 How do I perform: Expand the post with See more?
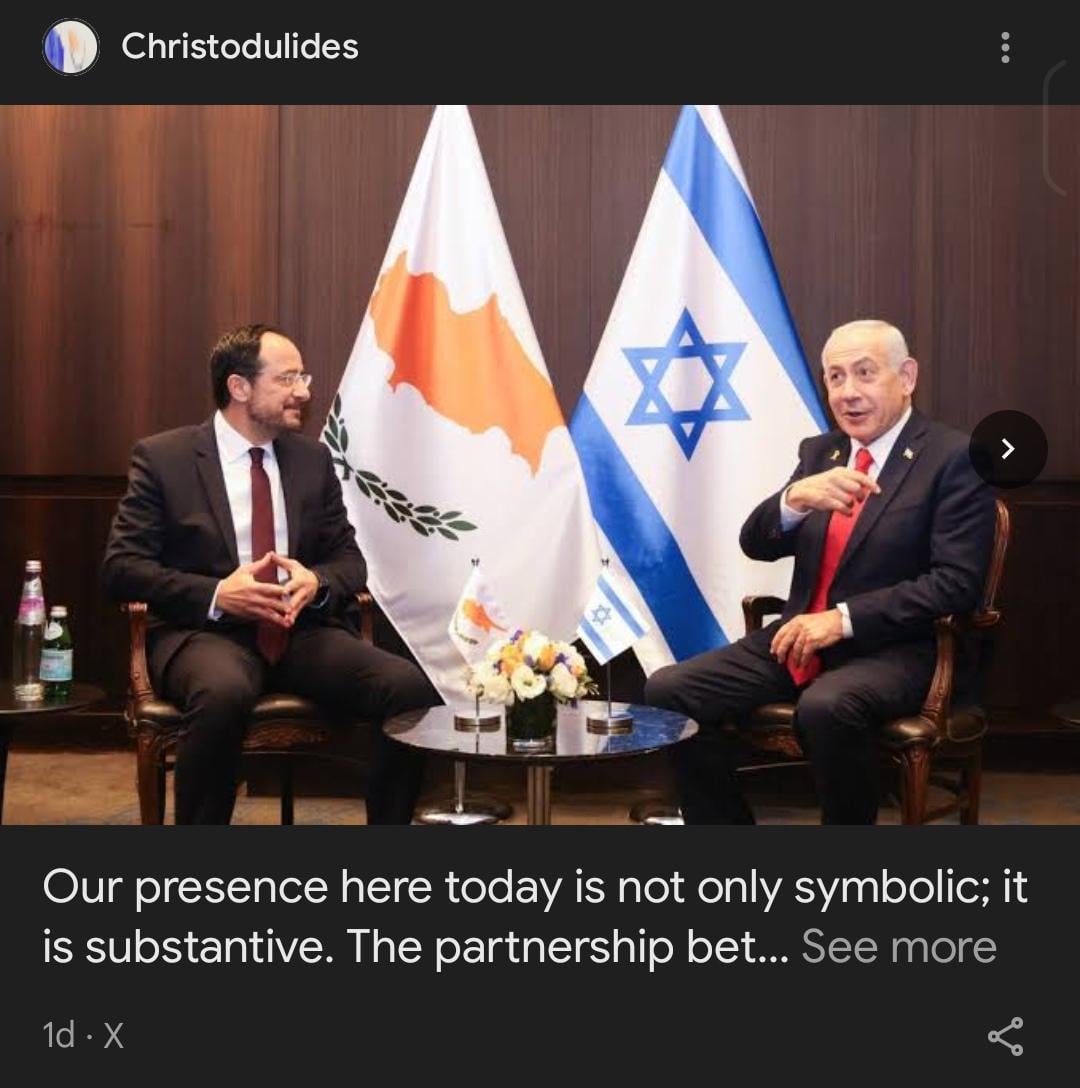click(898, 946)
